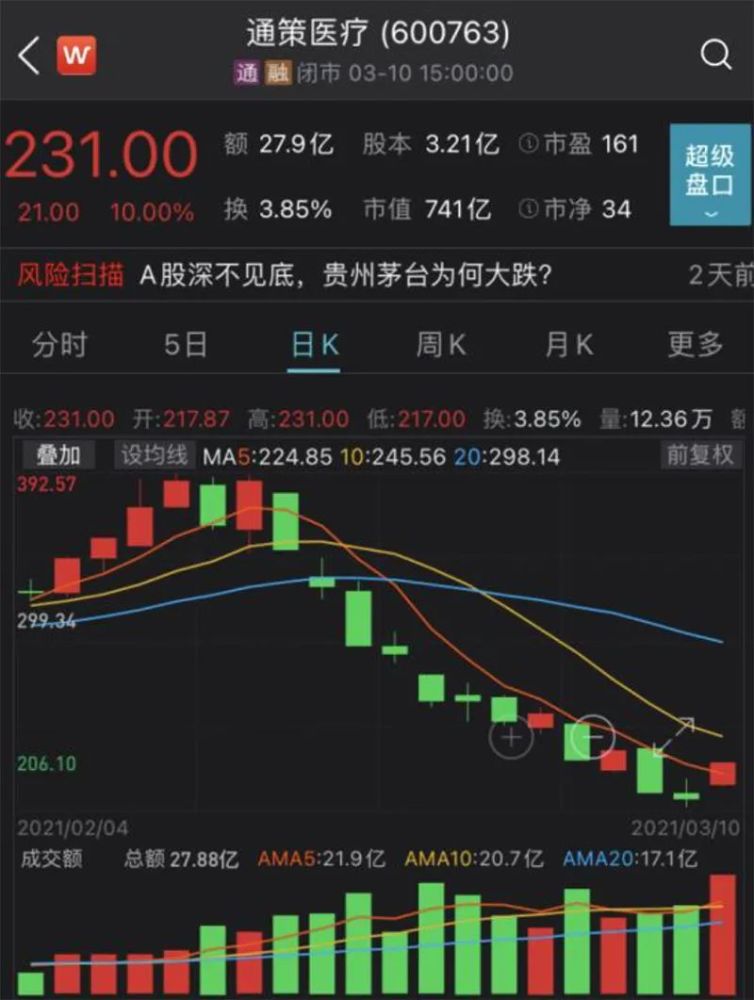The height and width of the screenshot is (1000, 754).
Task: Zoom out the chart with minus
Action: click(x=593, y=737)
